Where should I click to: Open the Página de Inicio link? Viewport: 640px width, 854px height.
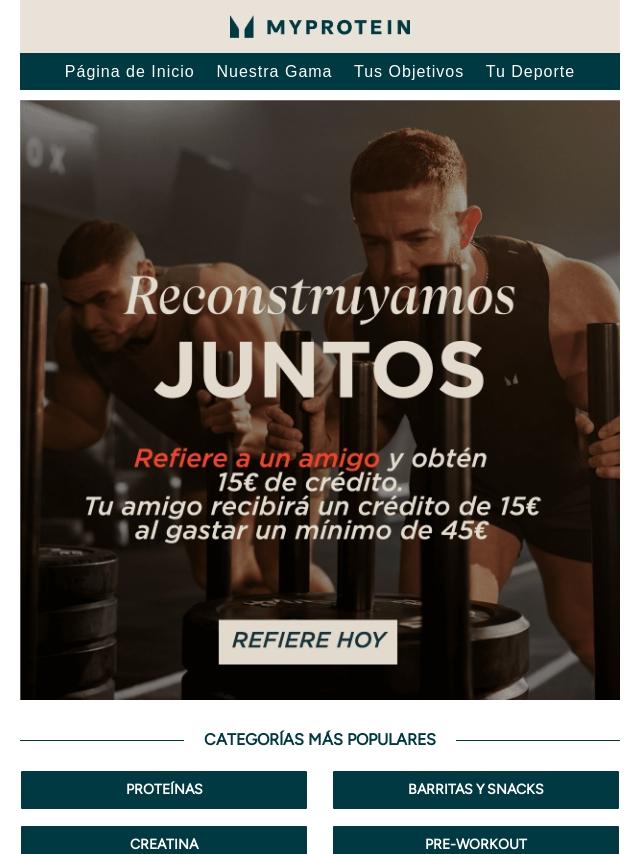[129, 72]
